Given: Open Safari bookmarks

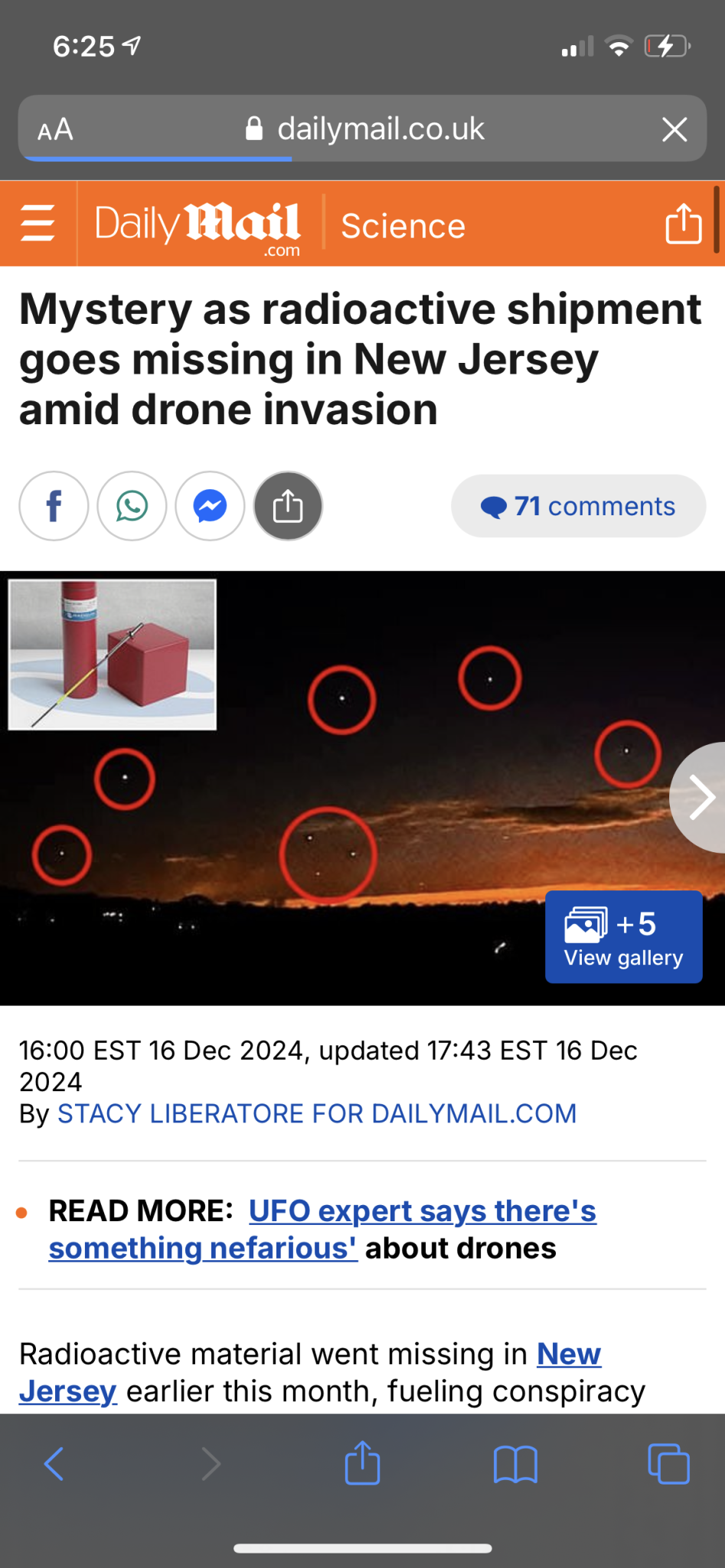Looking at the screenshot, I should pos(515,1464).
